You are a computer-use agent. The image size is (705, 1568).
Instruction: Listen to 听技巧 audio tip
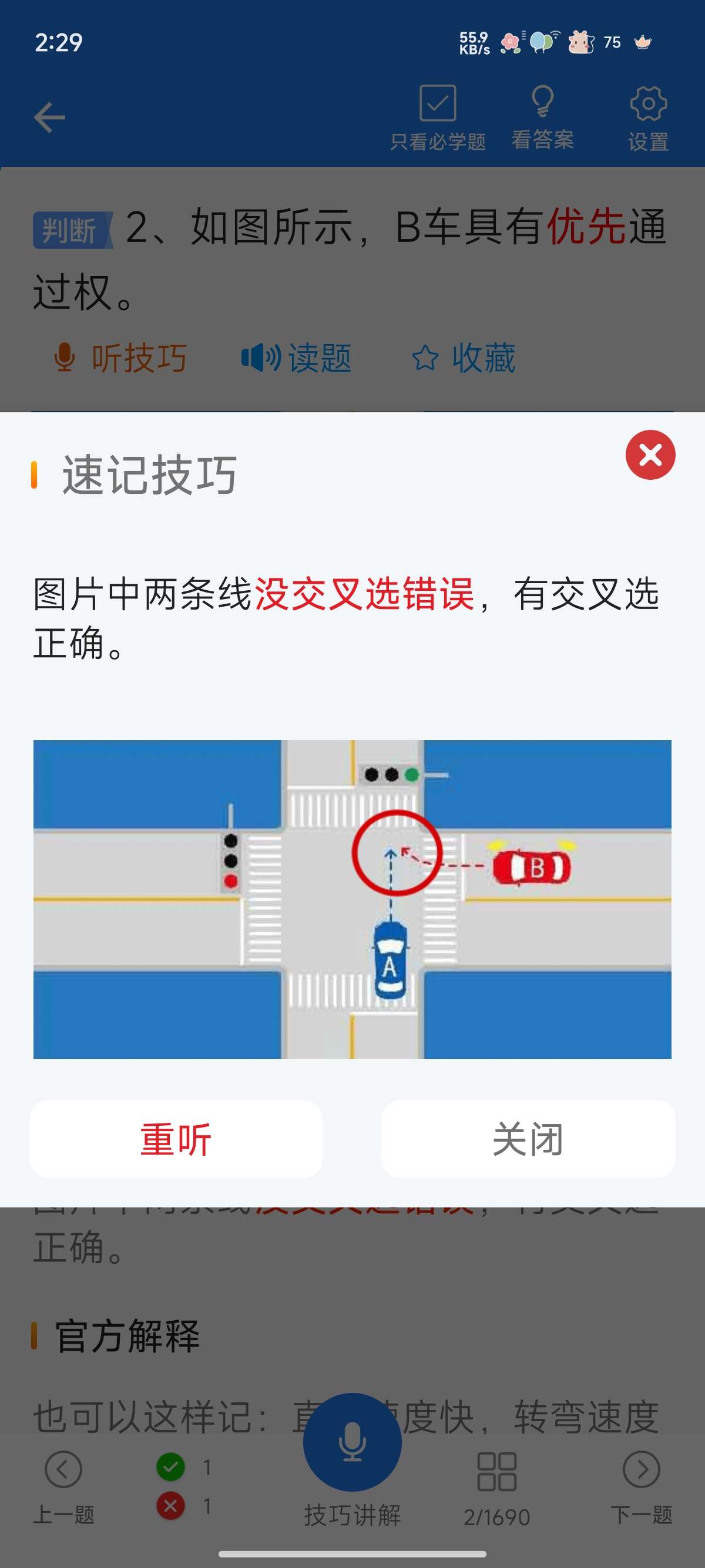click(121, 357)
